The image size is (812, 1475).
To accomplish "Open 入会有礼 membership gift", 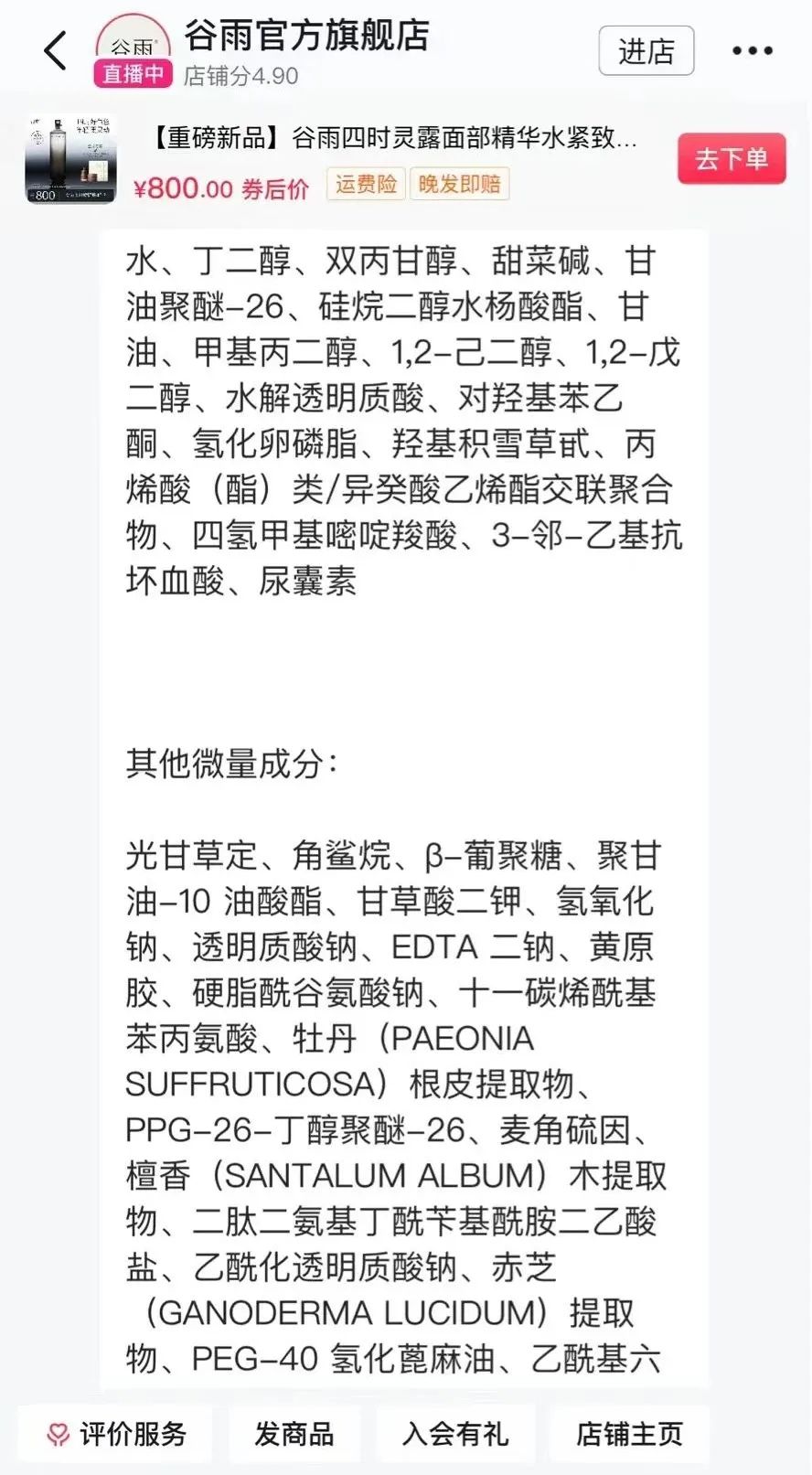I will point(454,1433).
